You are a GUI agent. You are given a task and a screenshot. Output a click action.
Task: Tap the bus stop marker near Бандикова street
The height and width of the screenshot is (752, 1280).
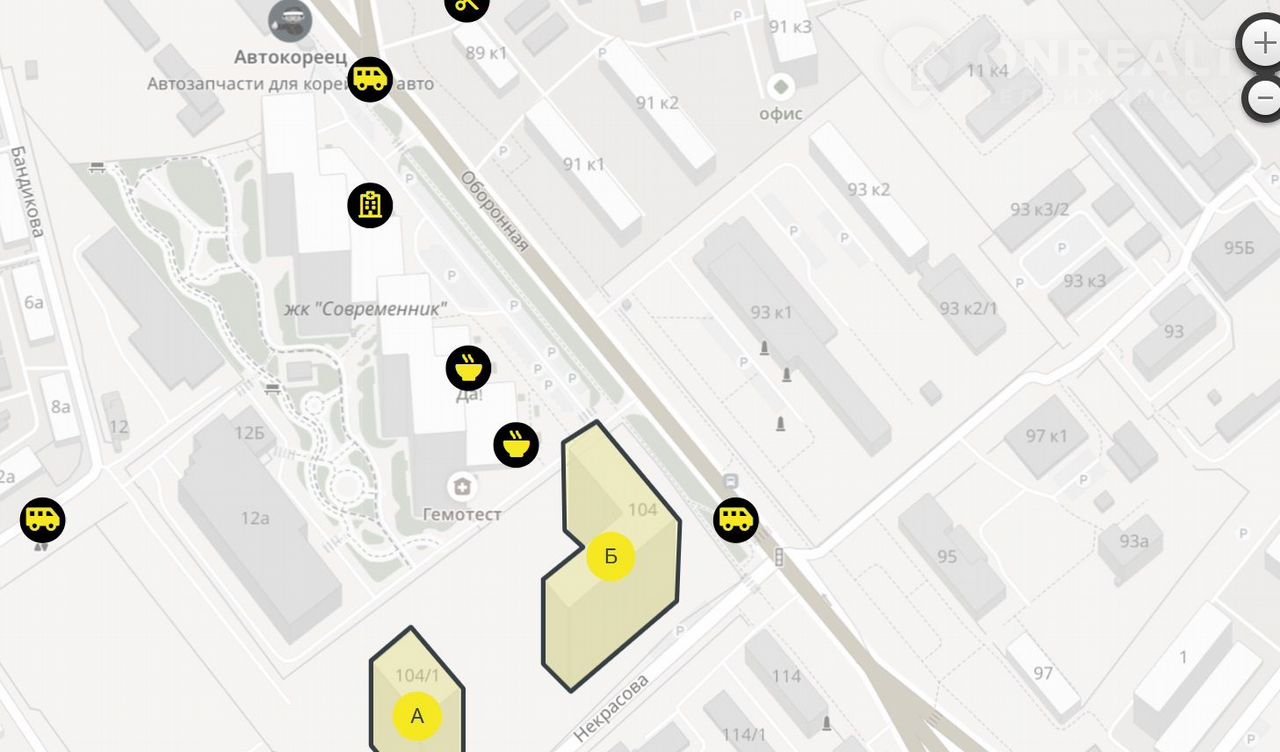click(43, 520)
